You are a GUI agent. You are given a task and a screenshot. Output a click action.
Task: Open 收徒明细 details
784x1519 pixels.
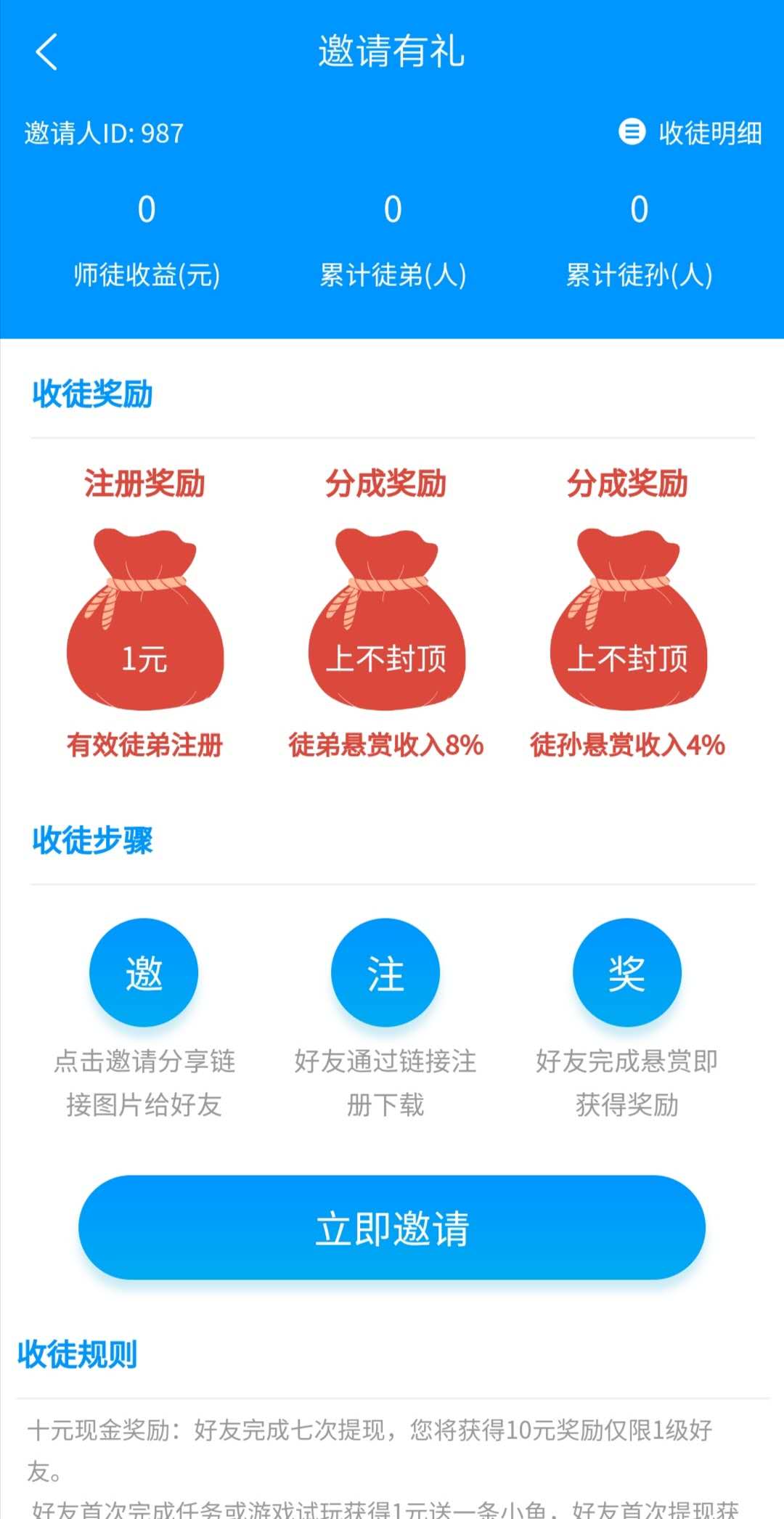(690, 133)
